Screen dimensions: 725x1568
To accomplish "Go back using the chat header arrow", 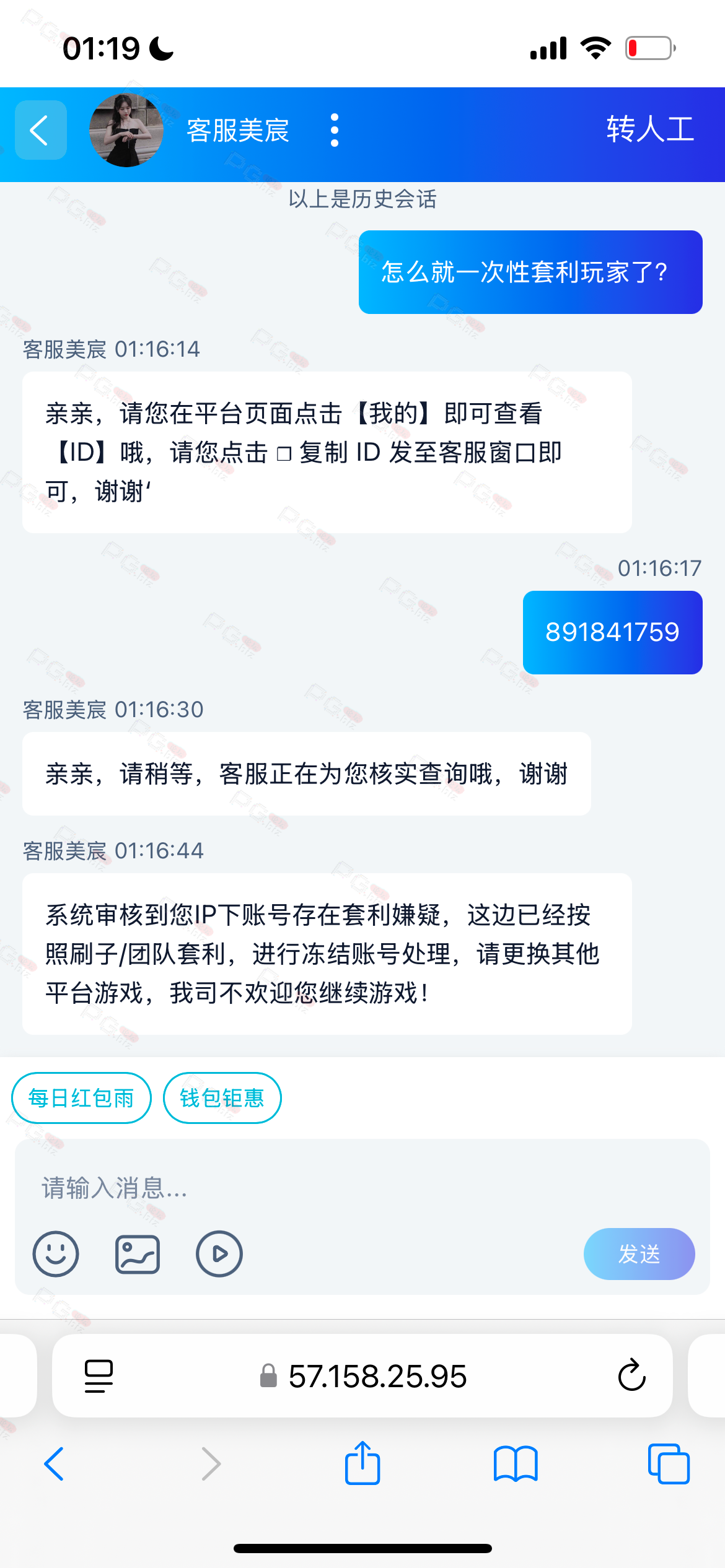I will point(41,130).
